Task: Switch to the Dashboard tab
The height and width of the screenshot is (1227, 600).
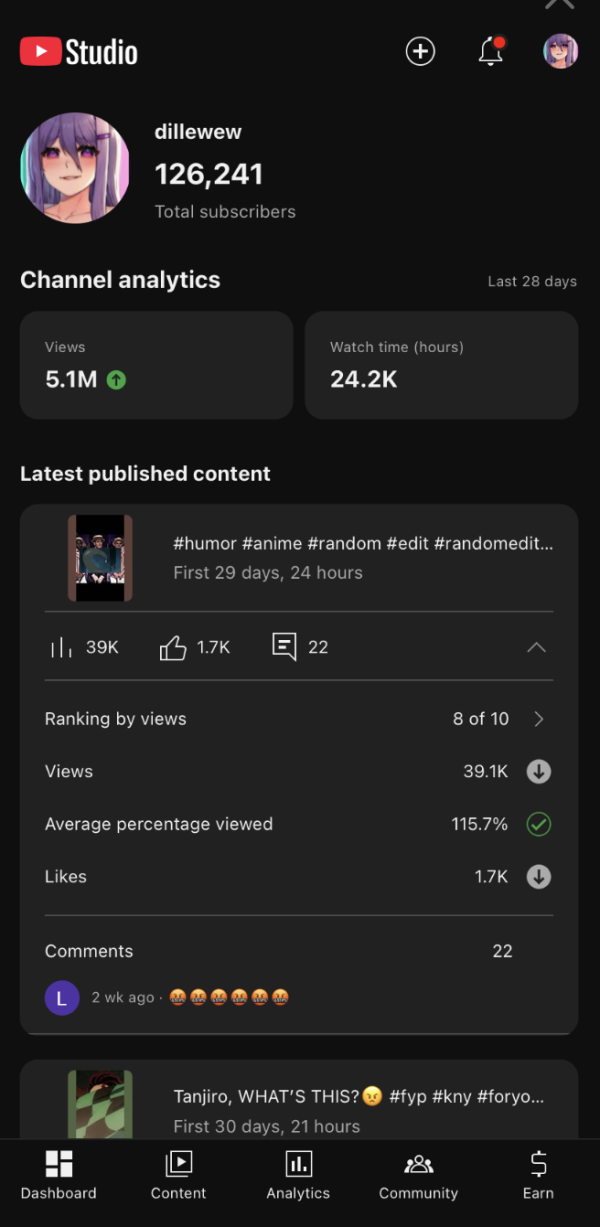Action: (59, 1175)
